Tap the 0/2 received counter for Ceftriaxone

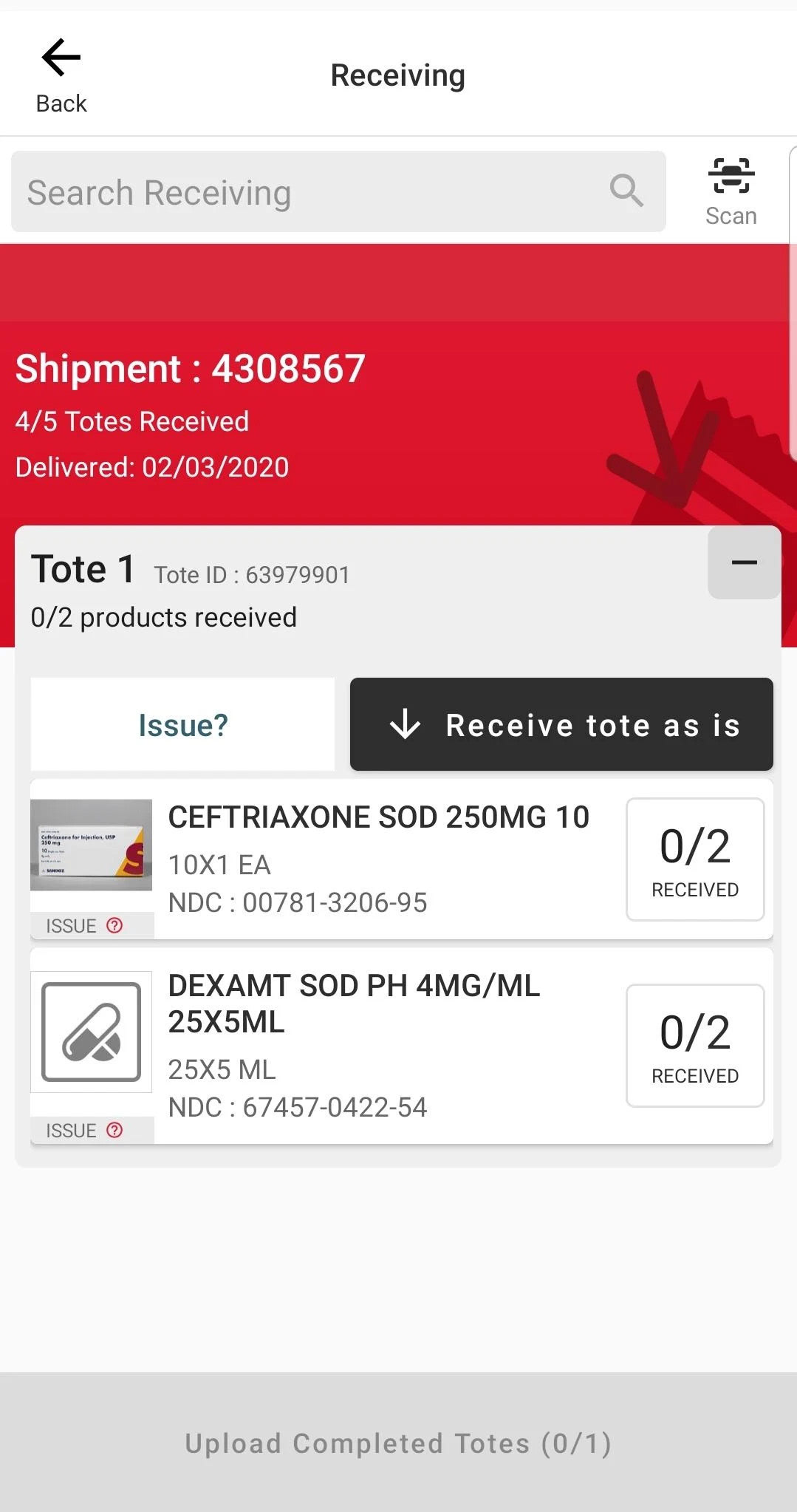(695, 859)
